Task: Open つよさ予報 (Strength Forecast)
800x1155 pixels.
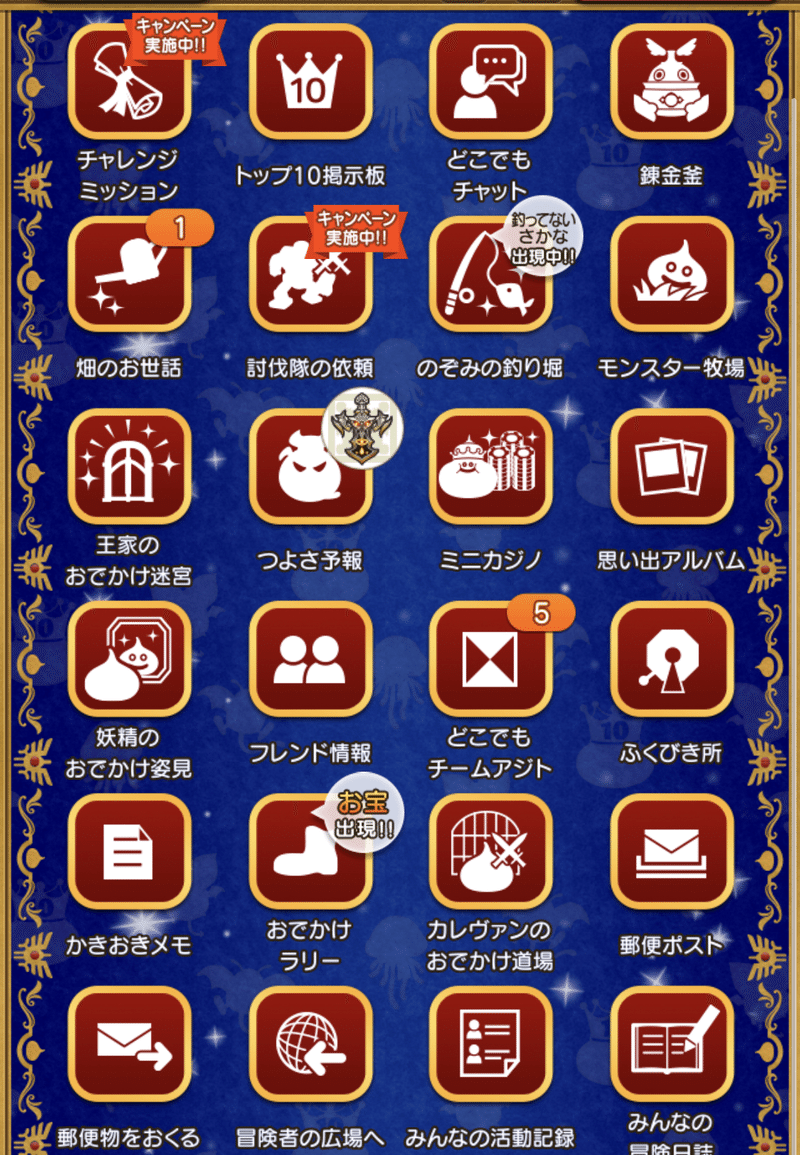Action: click(x=310, y=468)
